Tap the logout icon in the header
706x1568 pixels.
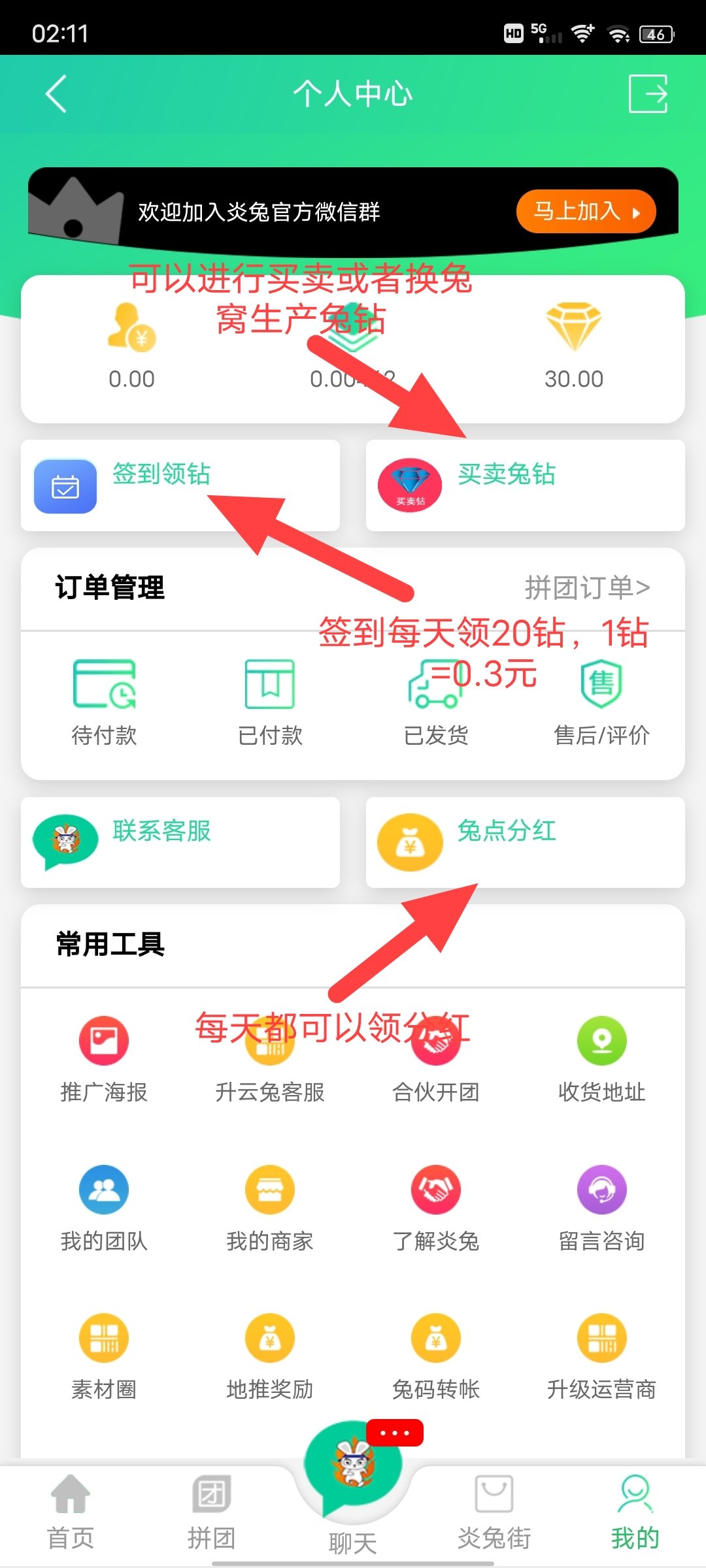coord(647,94)
